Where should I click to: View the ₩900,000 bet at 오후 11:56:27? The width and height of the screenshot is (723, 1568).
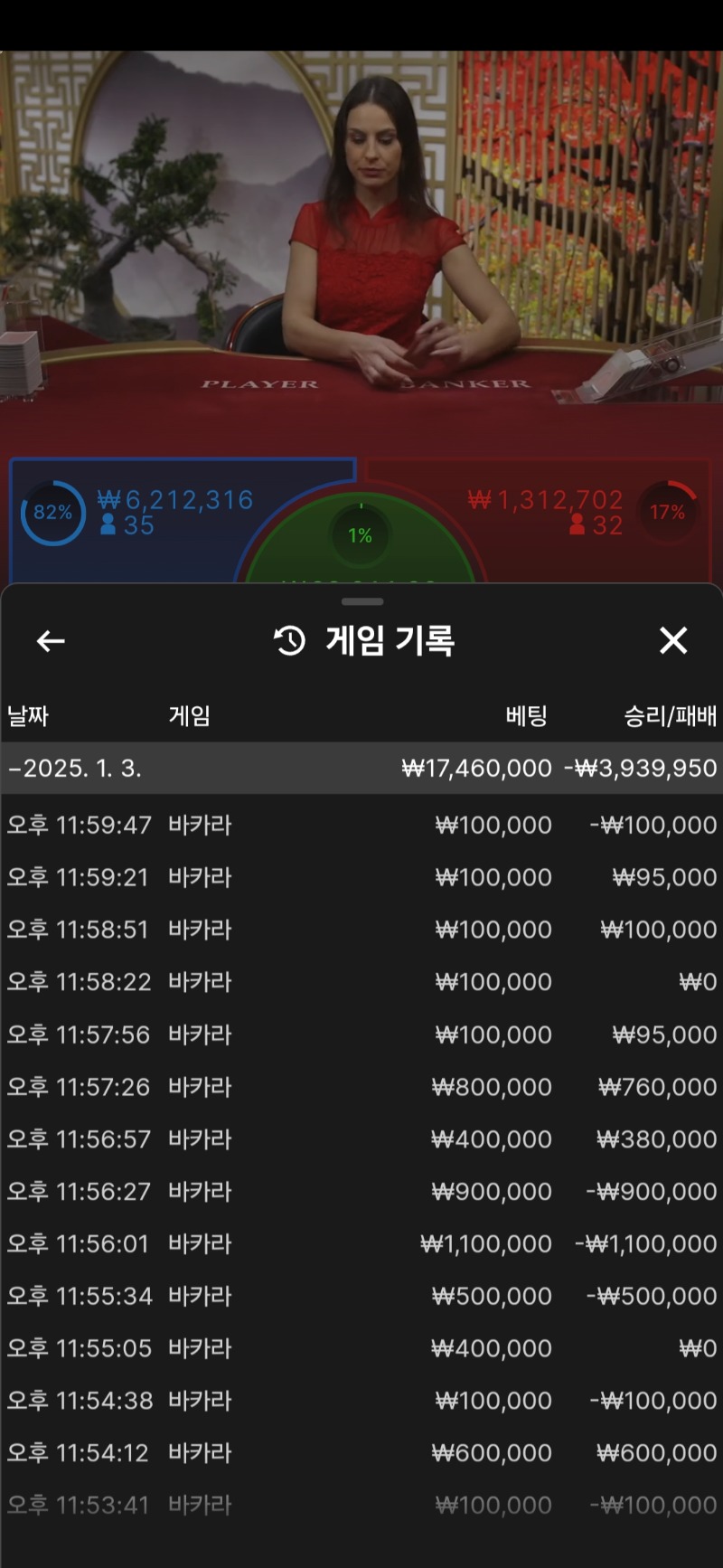[361, 1192]
